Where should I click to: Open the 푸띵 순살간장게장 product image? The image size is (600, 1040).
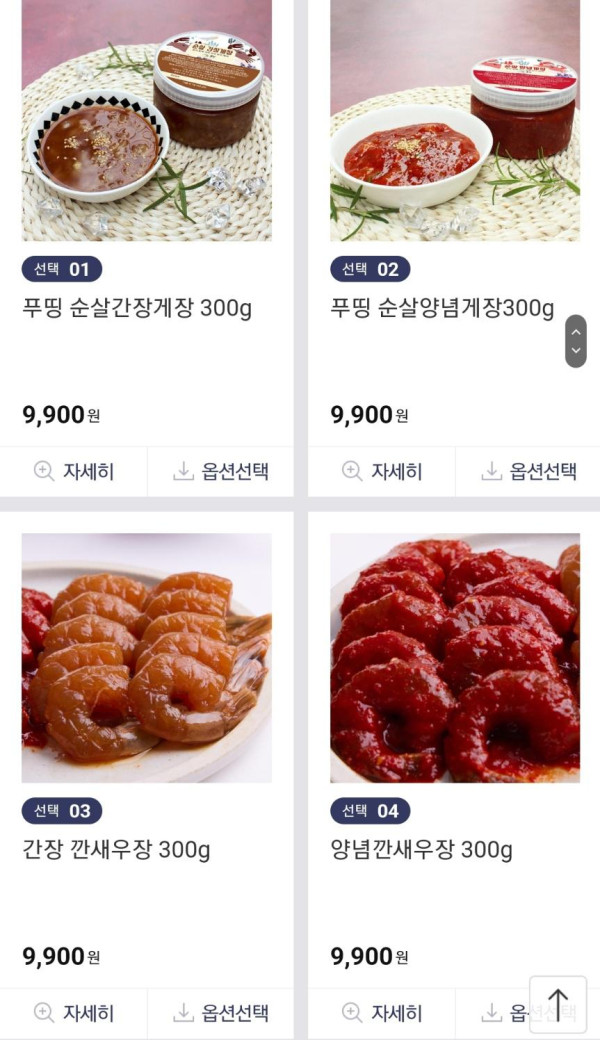(147, 120)
